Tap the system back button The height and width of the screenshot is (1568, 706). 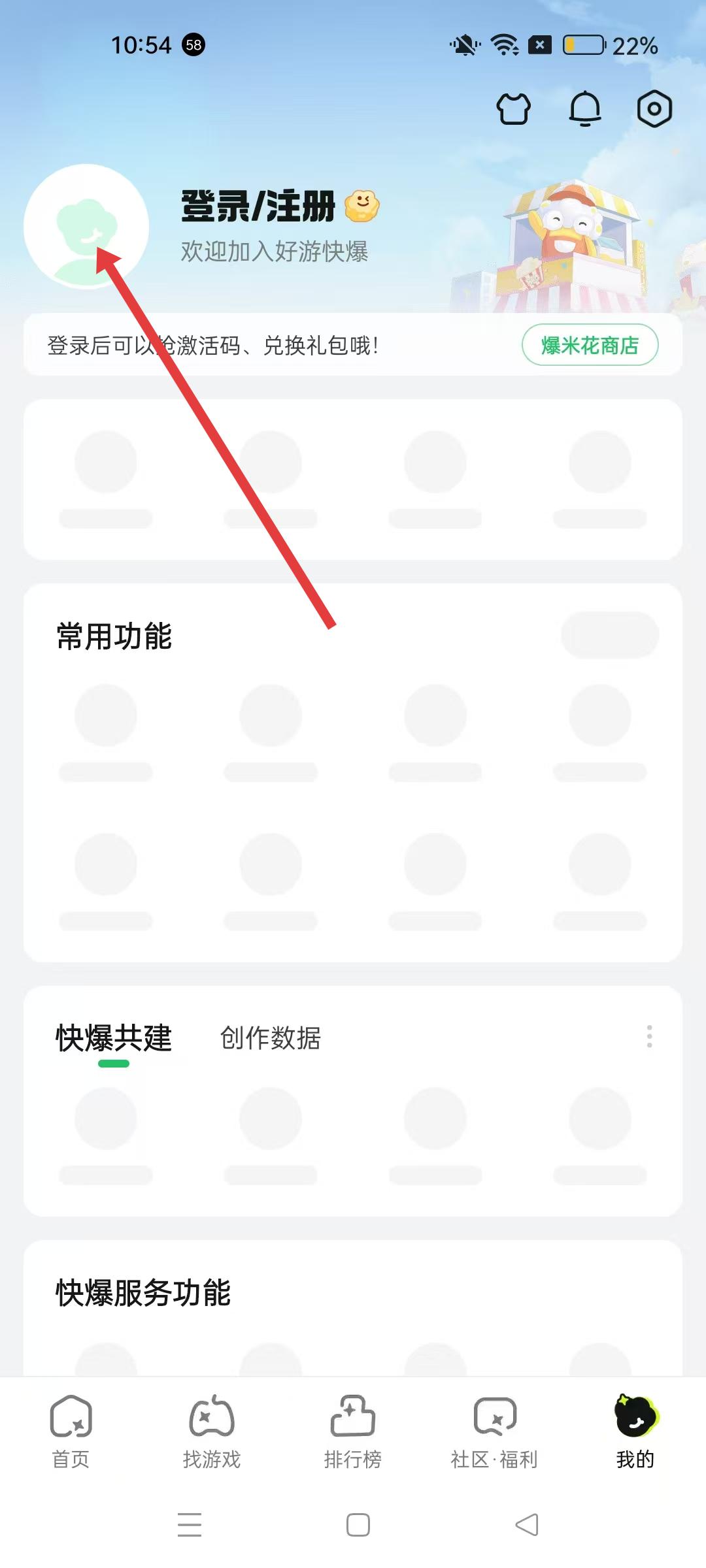click(527, 1525)
